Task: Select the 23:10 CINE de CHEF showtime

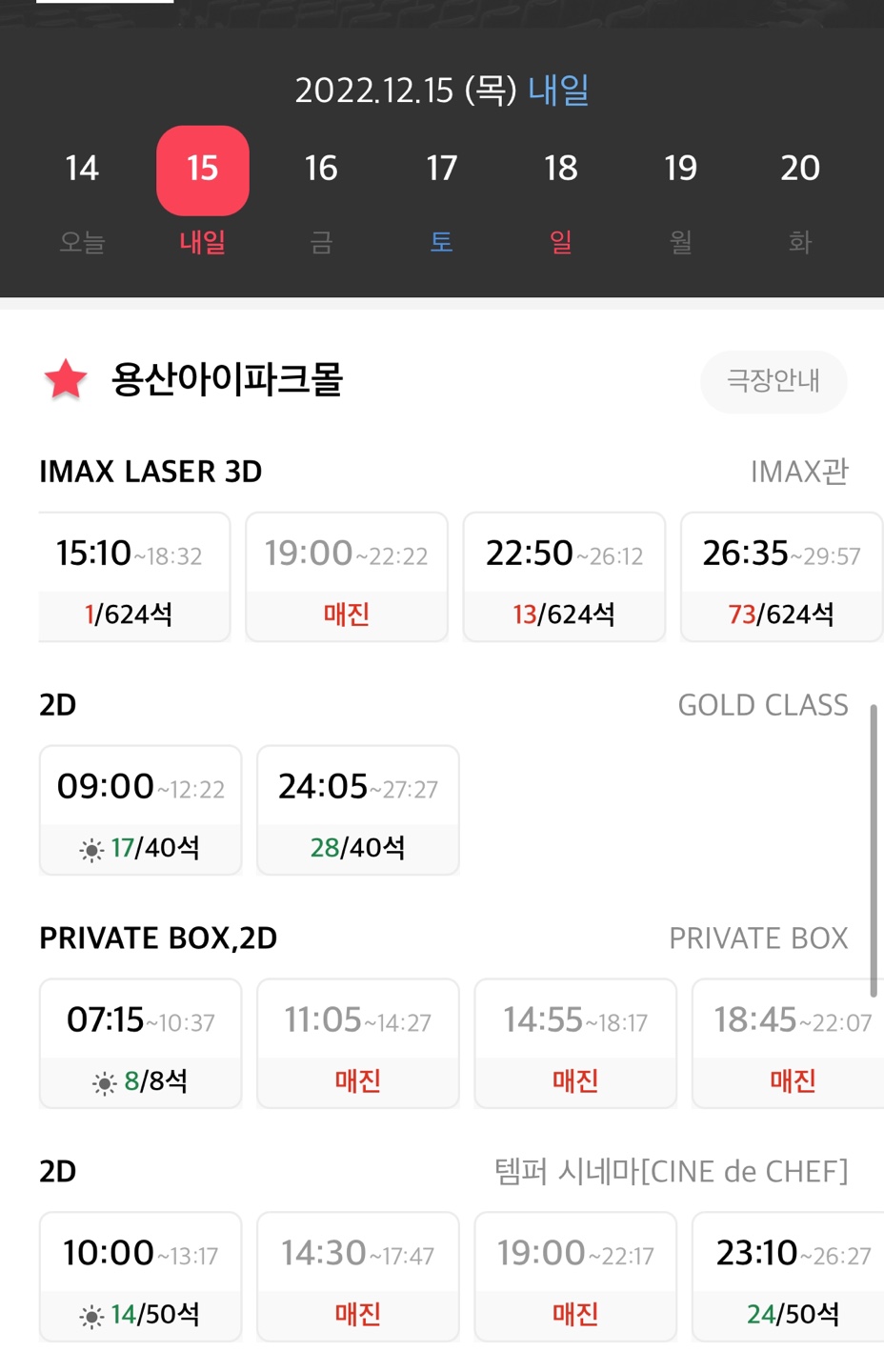Action: (x=793, y=1277)
